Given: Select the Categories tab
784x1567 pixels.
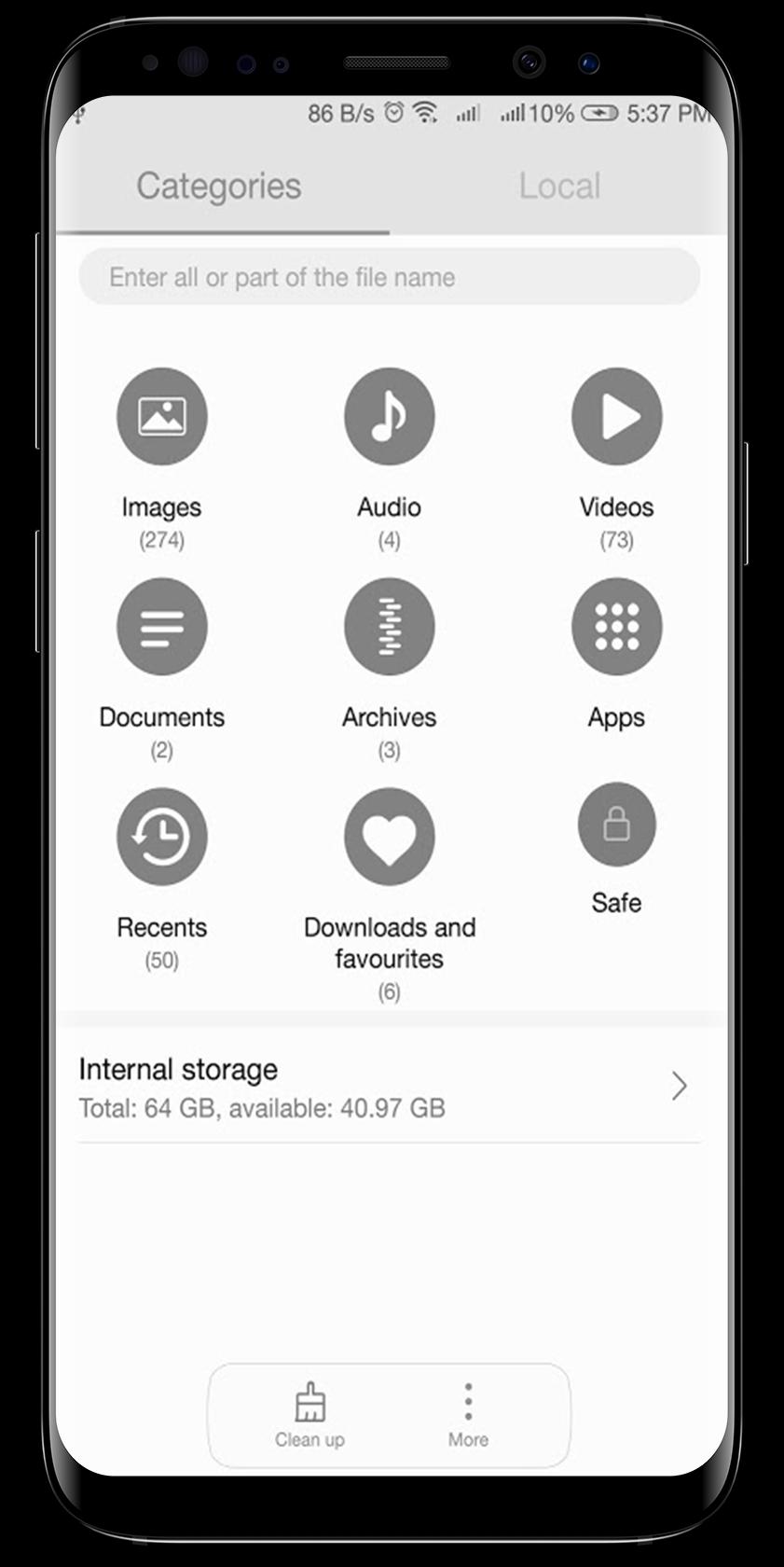Looking at the screenshot, I should [219, 186].
